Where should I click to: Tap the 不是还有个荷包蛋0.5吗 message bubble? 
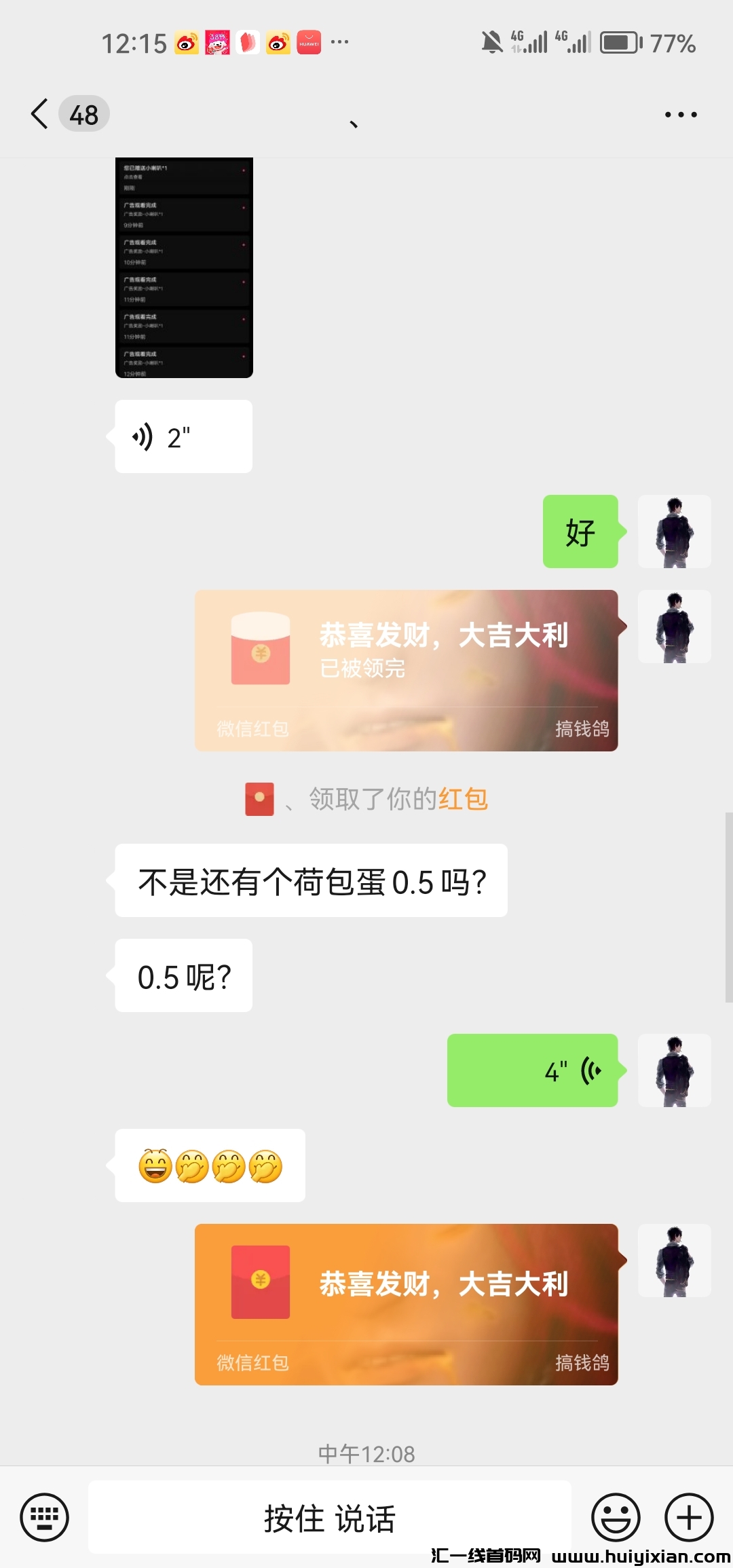coord(311,880)
